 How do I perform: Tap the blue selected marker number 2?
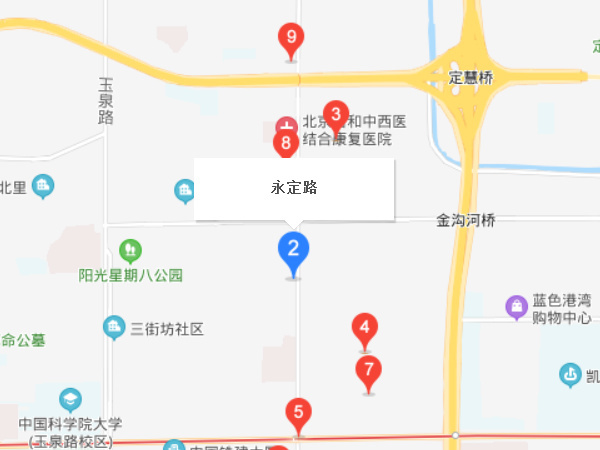pos(293,248)
